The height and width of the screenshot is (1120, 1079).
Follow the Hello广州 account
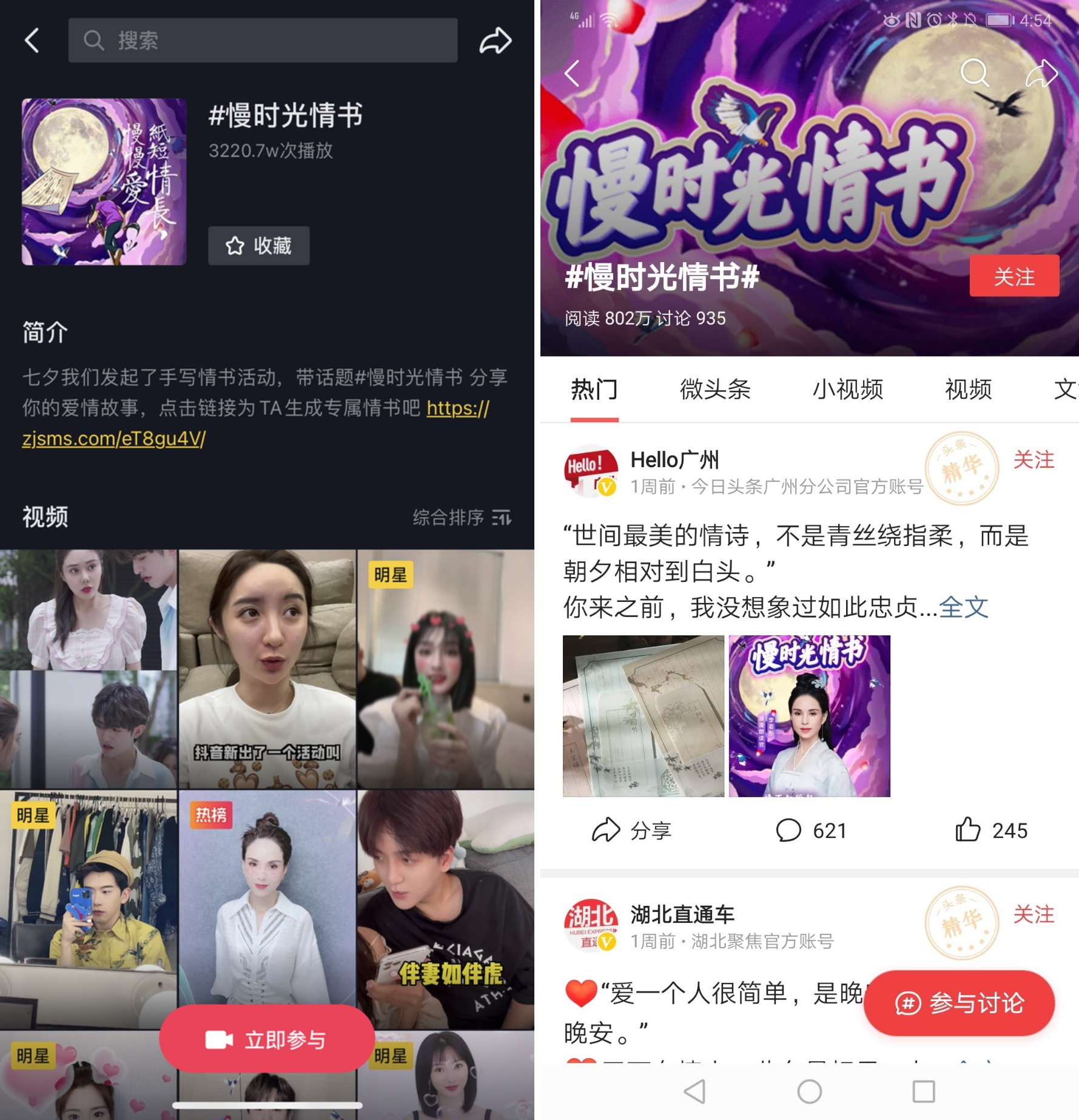pos(1033,460)
